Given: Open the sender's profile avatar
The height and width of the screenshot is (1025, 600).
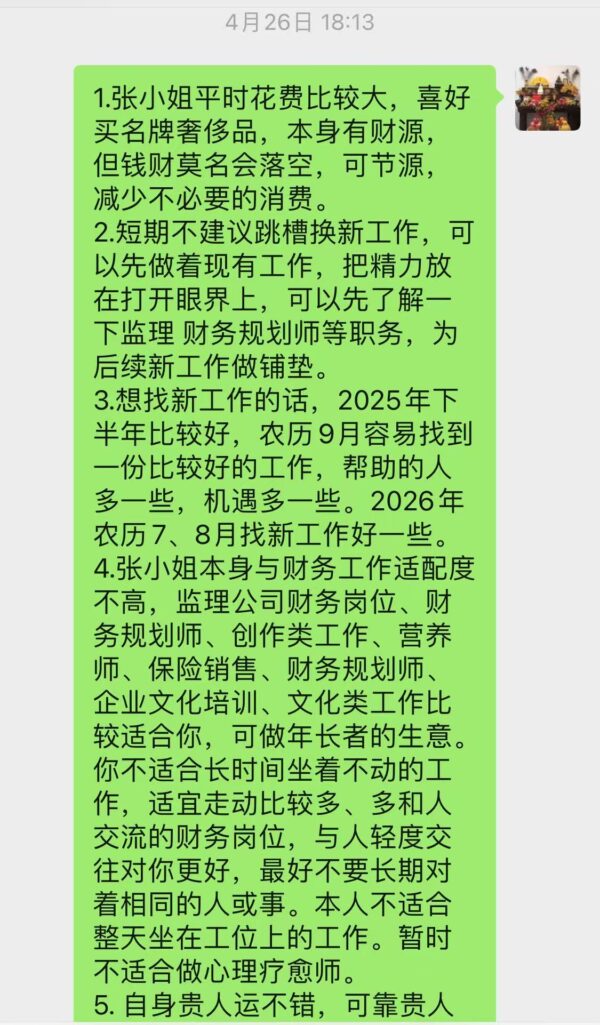Looking at the screenshot, I should tap(547, 98).
